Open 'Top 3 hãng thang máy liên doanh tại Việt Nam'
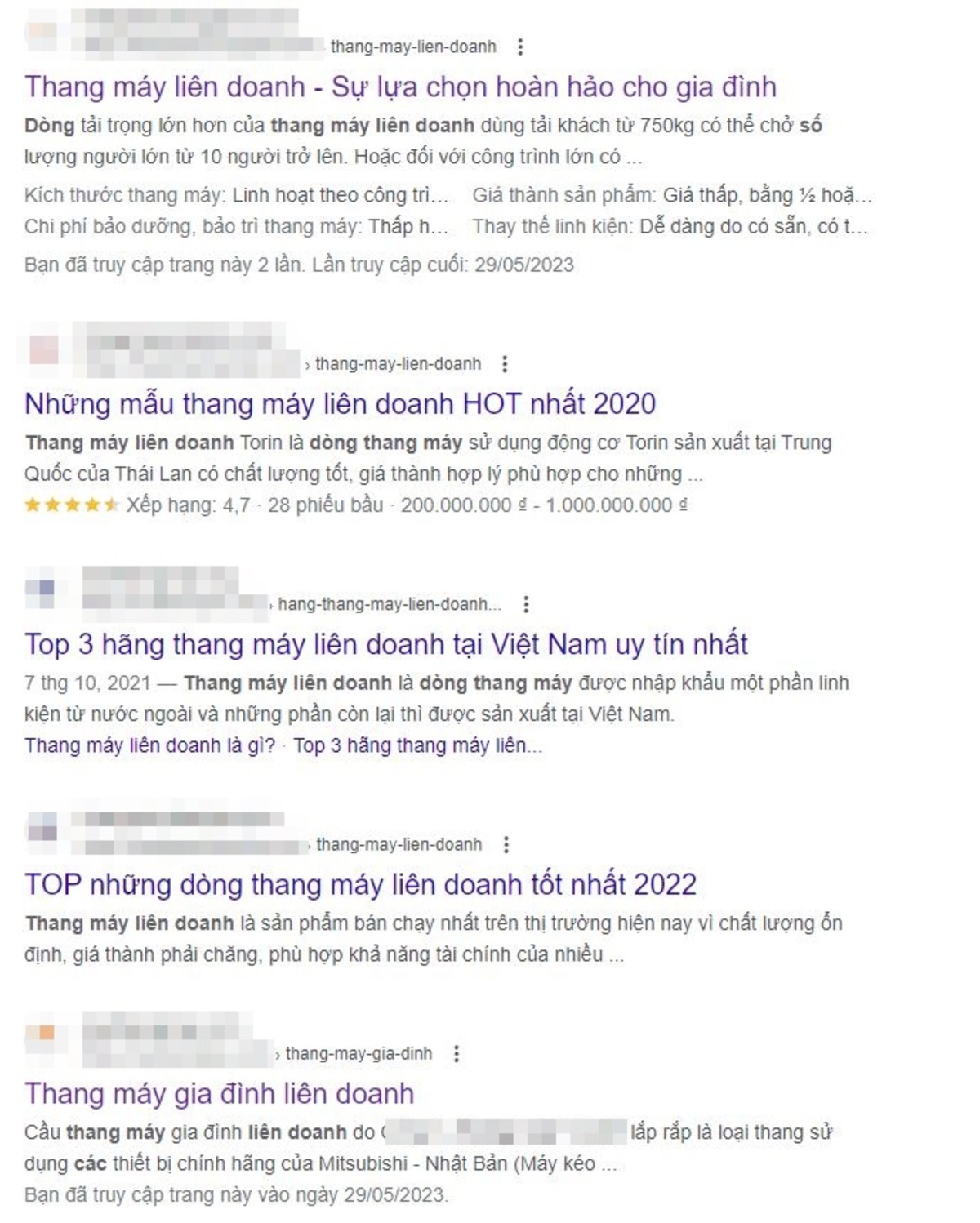This screenshot has width=980, height=1223. pos(385,644)
